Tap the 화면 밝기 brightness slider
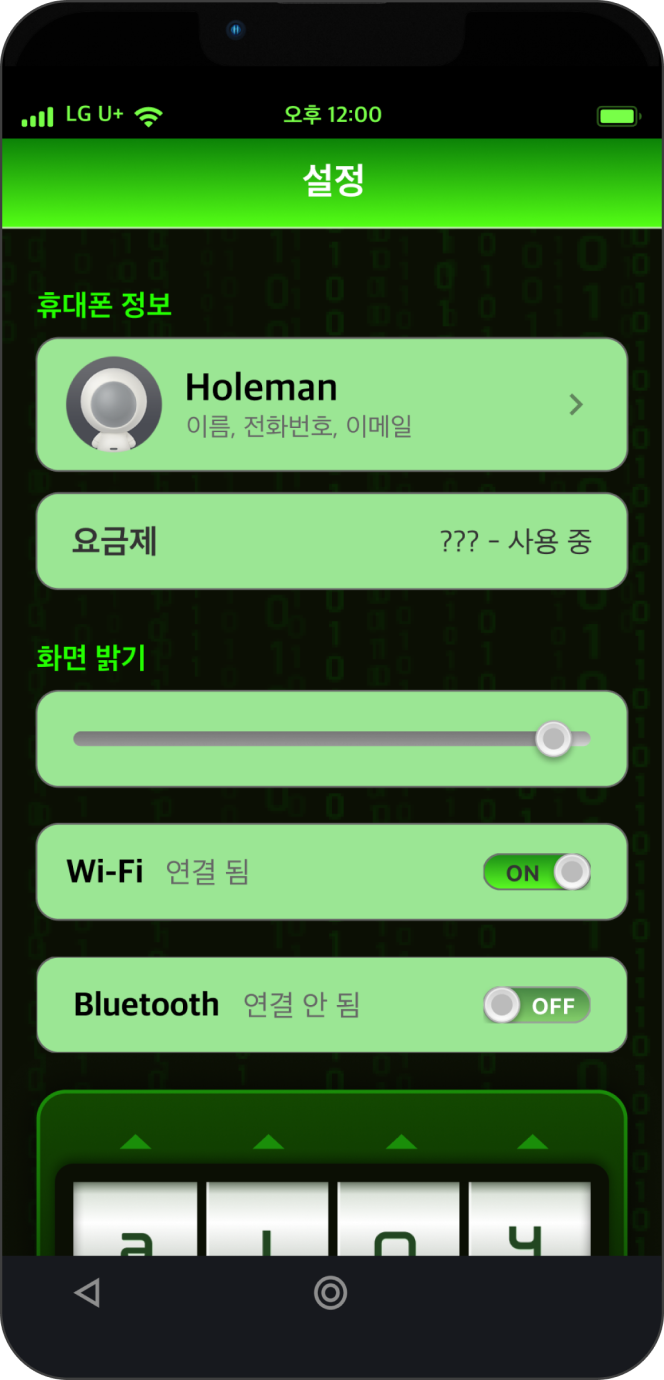This screenshot has width=664, height=1380. pos(331,739)
